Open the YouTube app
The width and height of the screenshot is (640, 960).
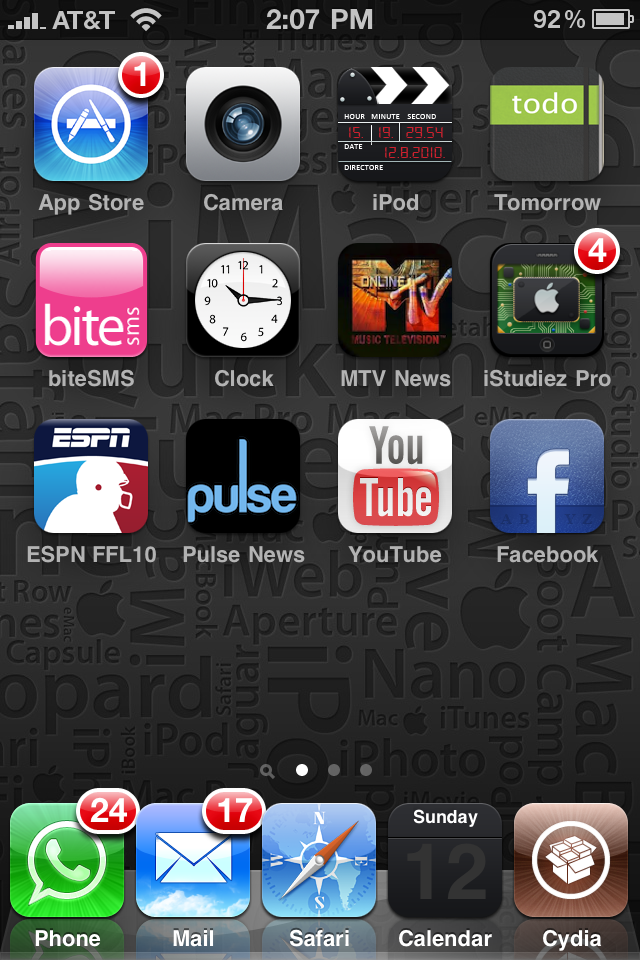click(395, 476)
